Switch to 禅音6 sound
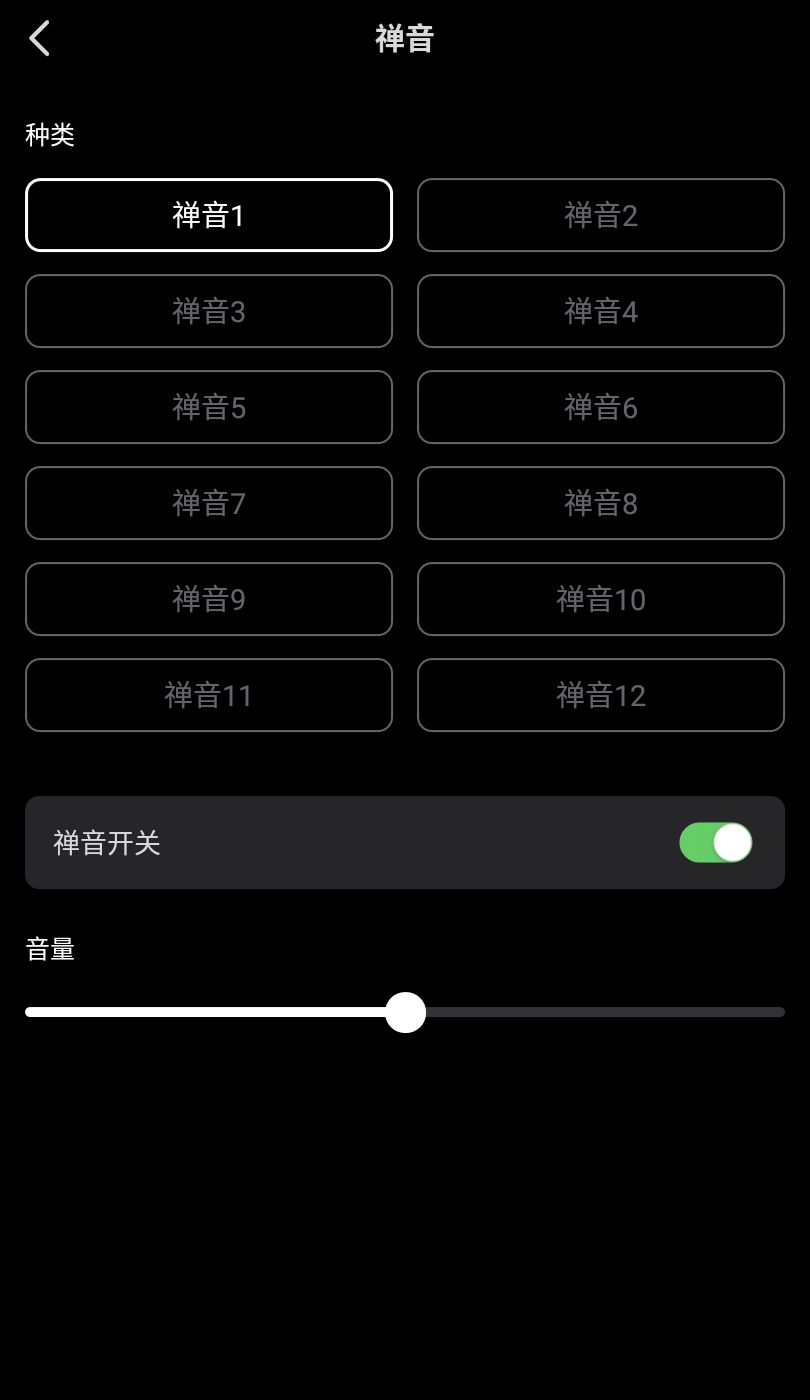Image resolution: width=810 pixels, height=1400 pixels. click(600, 407)
